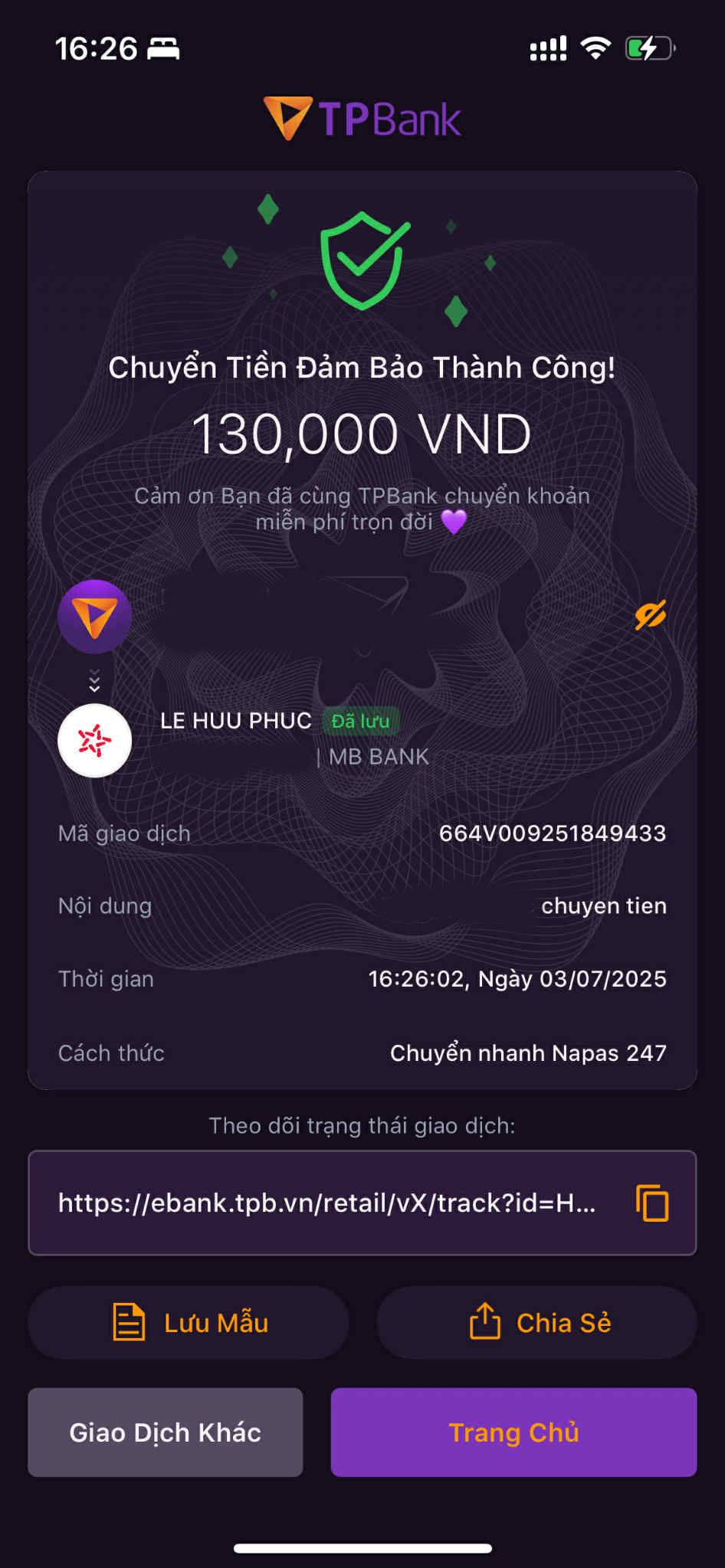Tap Lưu Mẫu to save template
Image resolution: width=725 pixels, height=1568 pixels.
pos(189,1323)
